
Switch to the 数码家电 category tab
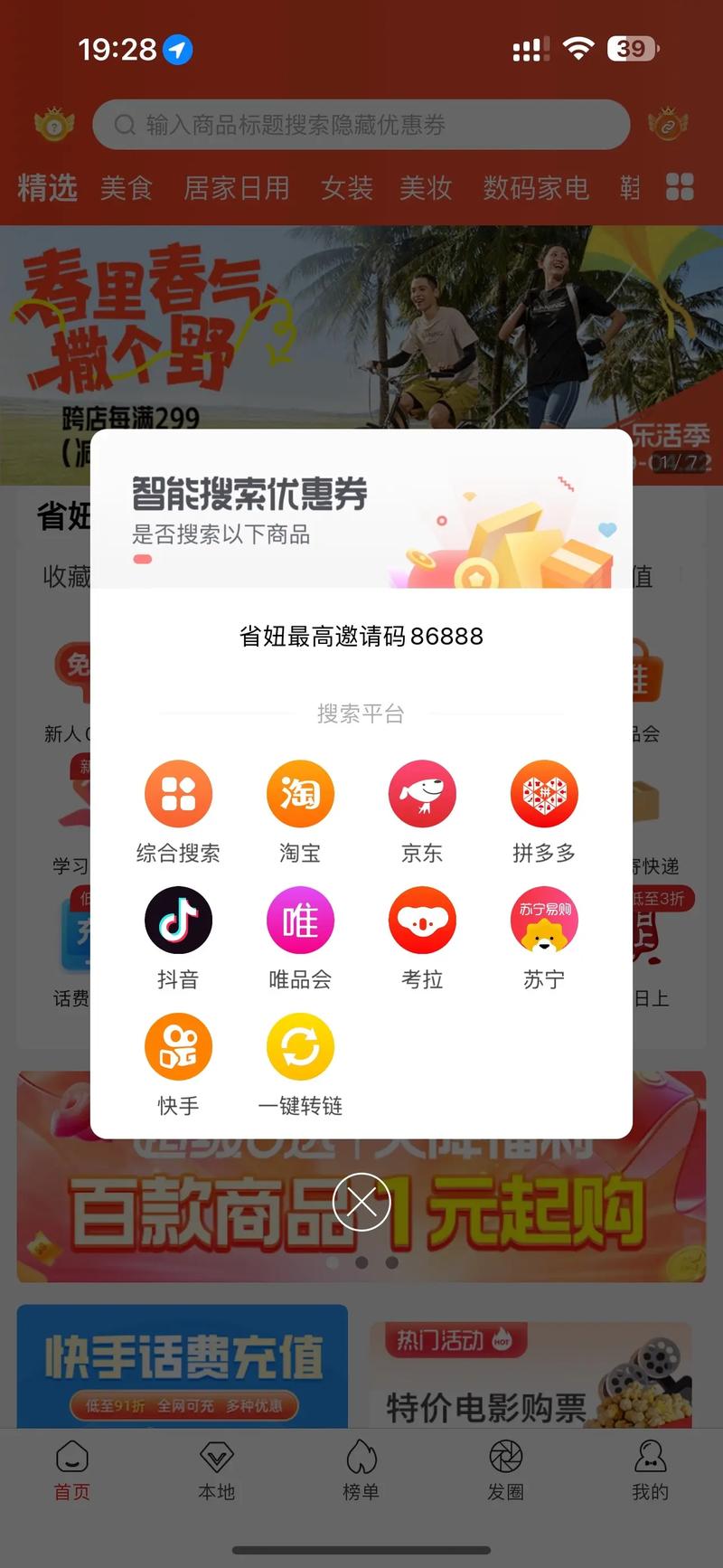point(535,188)
